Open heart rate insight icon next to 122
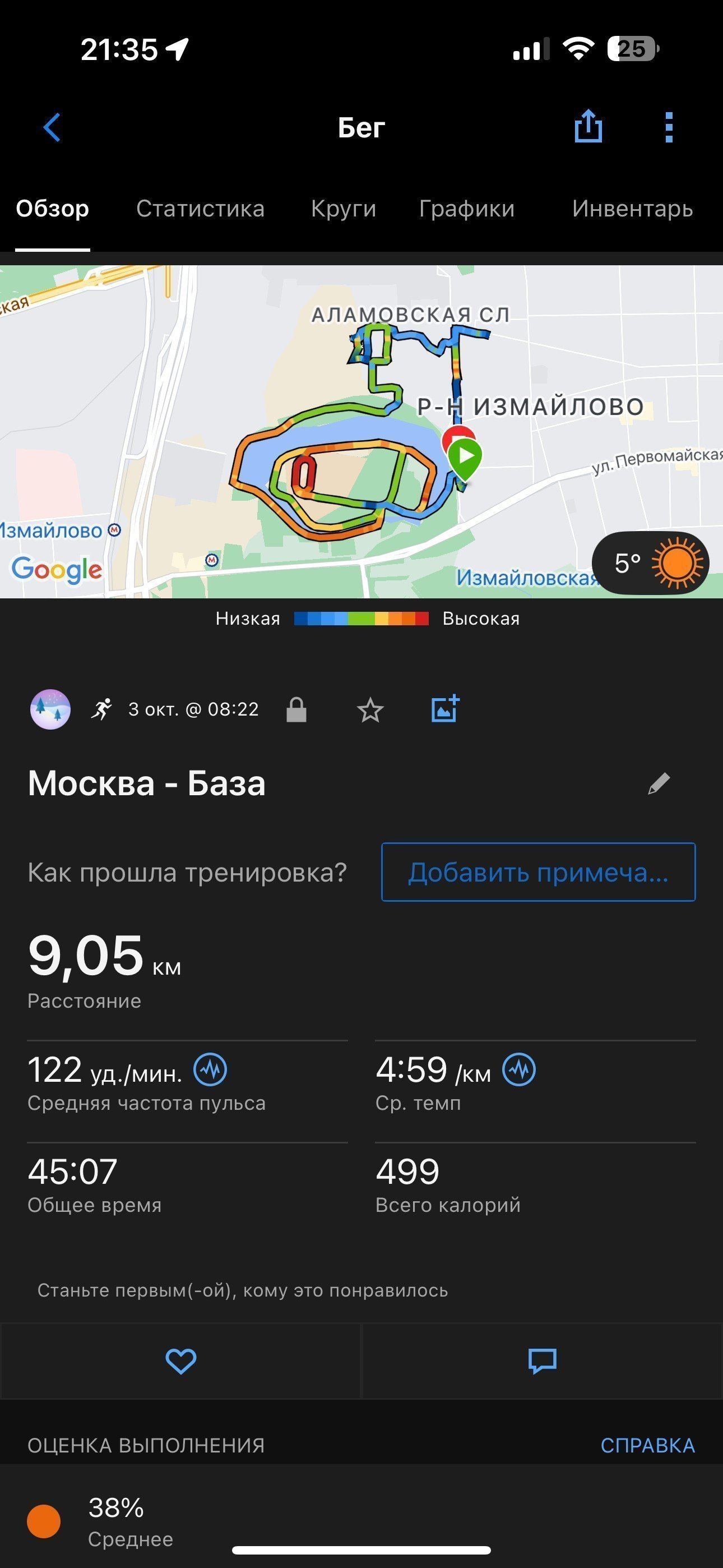Viewport: 723px width, 1568px height. point(210,1069)
